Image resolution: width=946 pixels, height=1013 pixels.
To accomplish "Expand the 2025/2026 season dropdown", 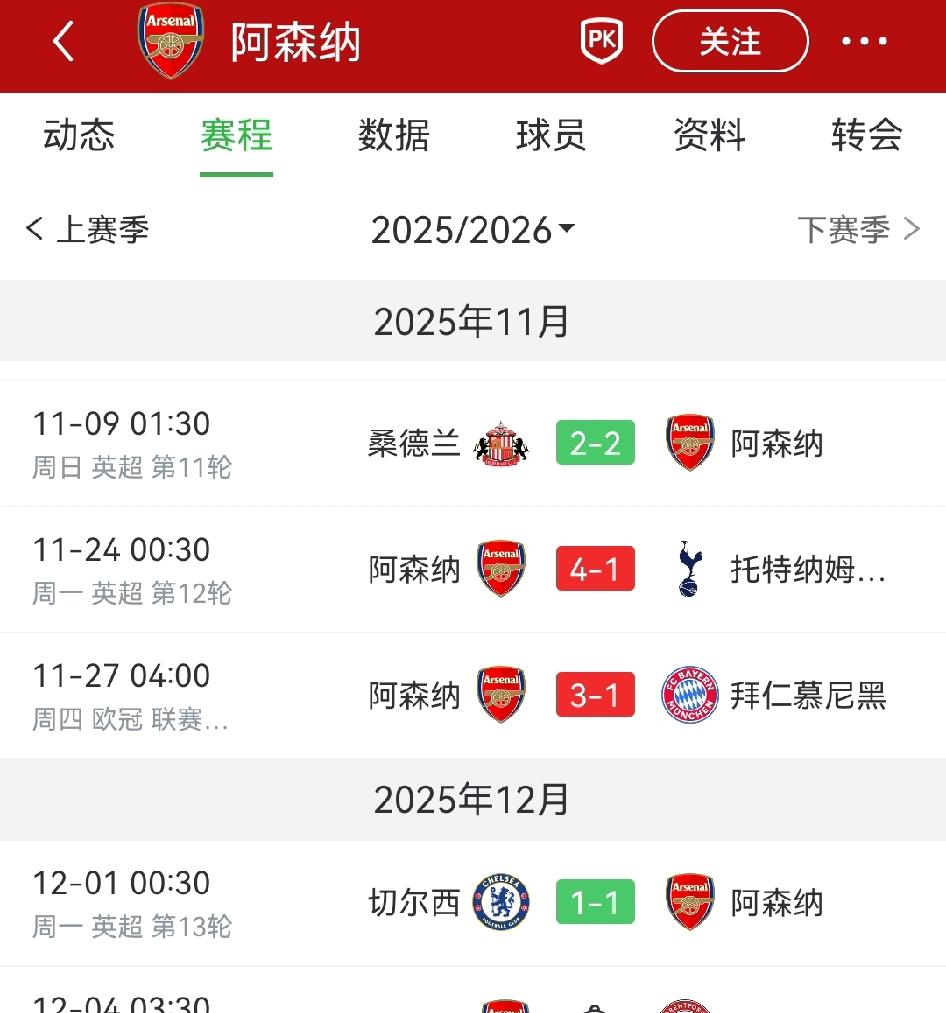I will click(473, 231).
